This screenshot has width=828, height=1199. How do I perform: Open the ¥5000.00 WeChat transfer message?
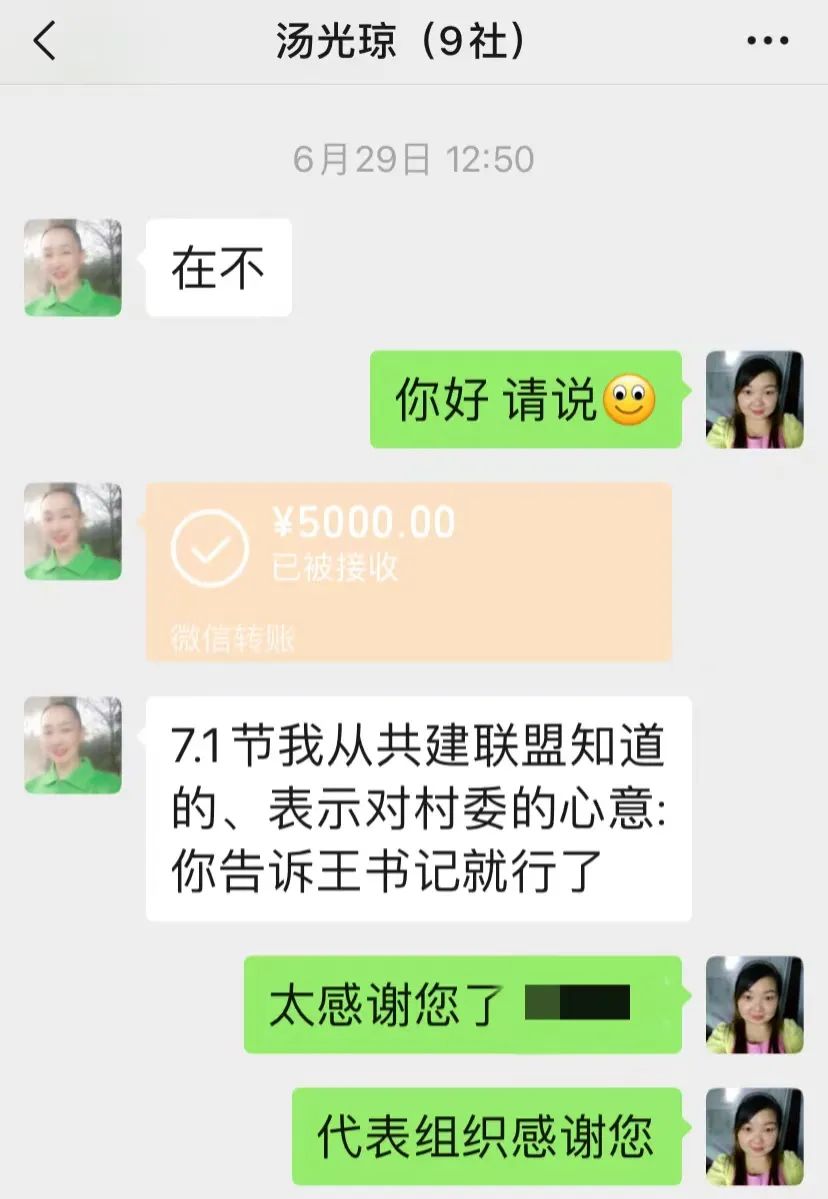(x=408, y=571)
